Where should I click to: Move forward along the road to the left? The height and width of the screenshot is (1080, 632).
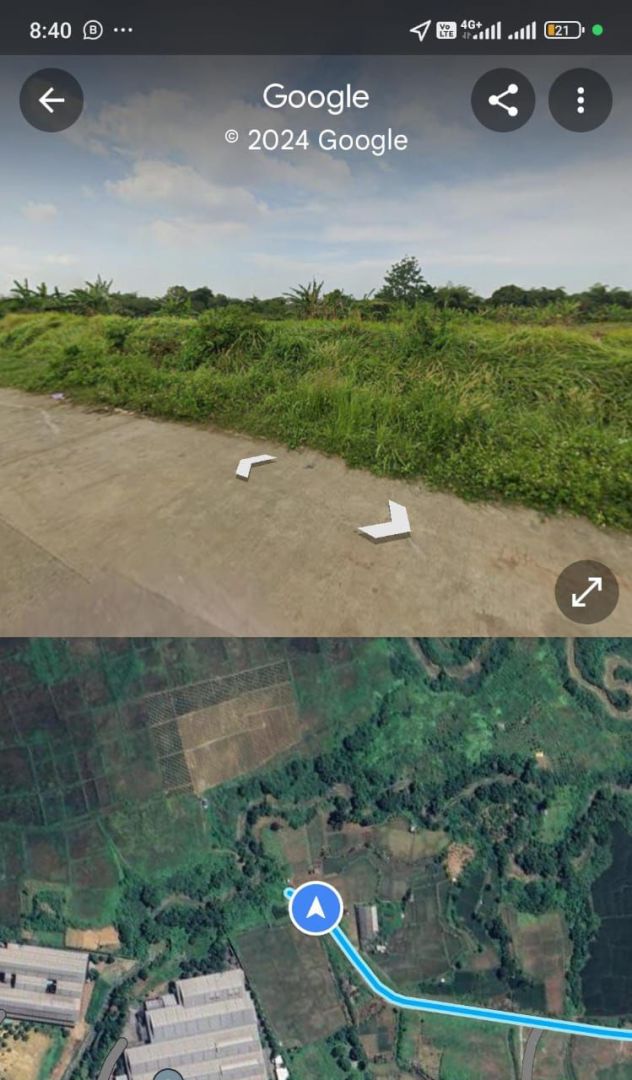[255, 465]
